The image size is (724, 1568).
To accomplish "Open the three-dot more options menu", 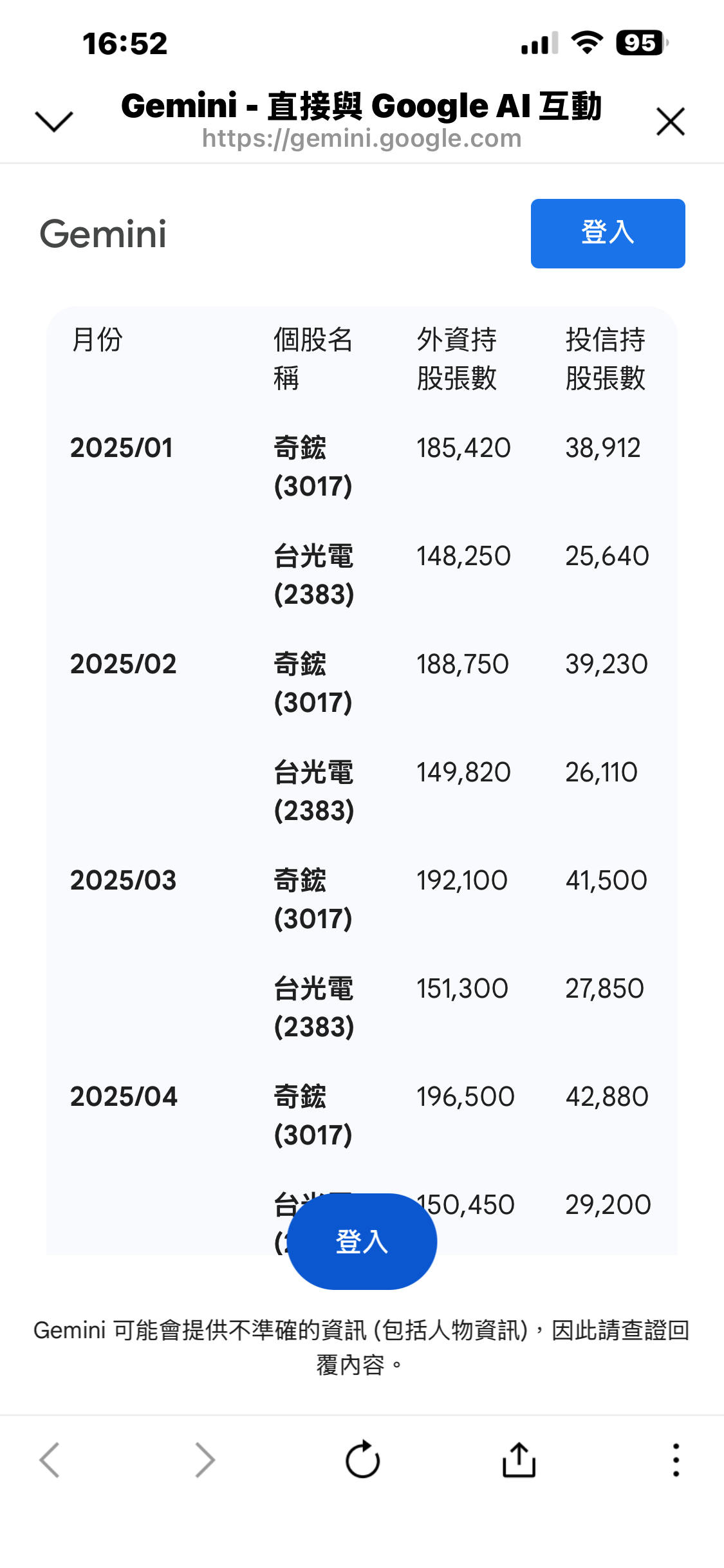I will coord(676,1459).
